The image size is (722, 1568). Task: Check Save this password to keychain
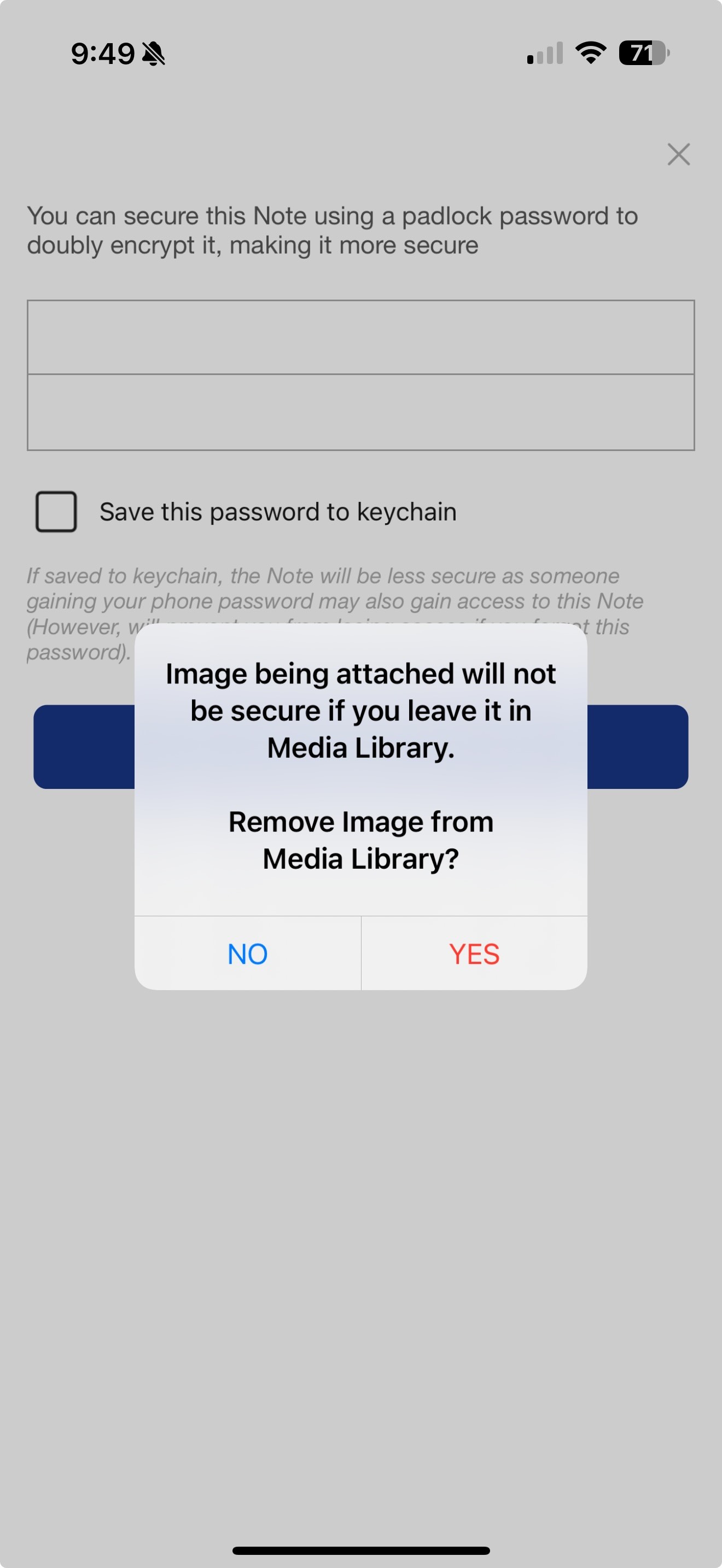(56, 511)
